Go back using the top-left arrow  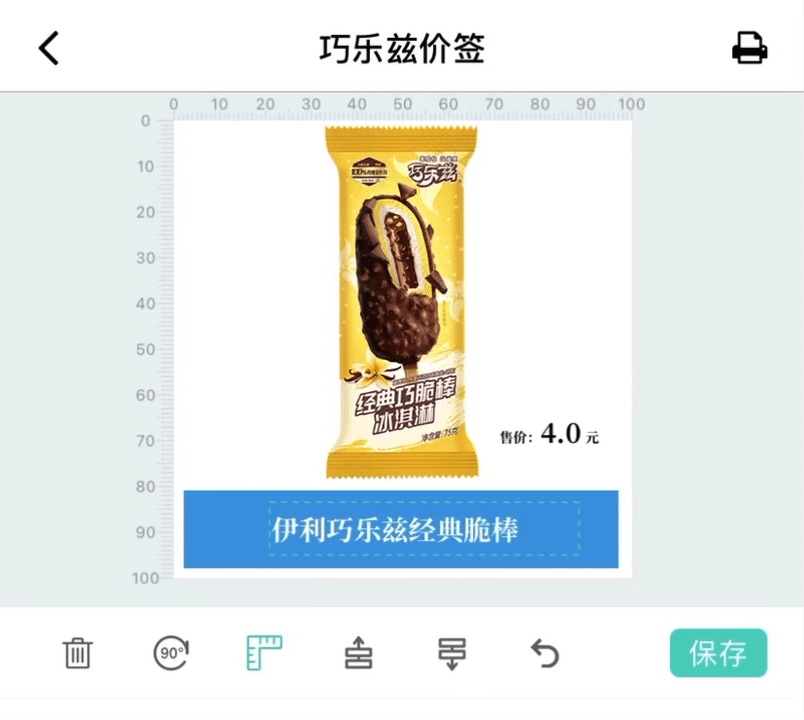pyautogui.click(x=48, y=48)
